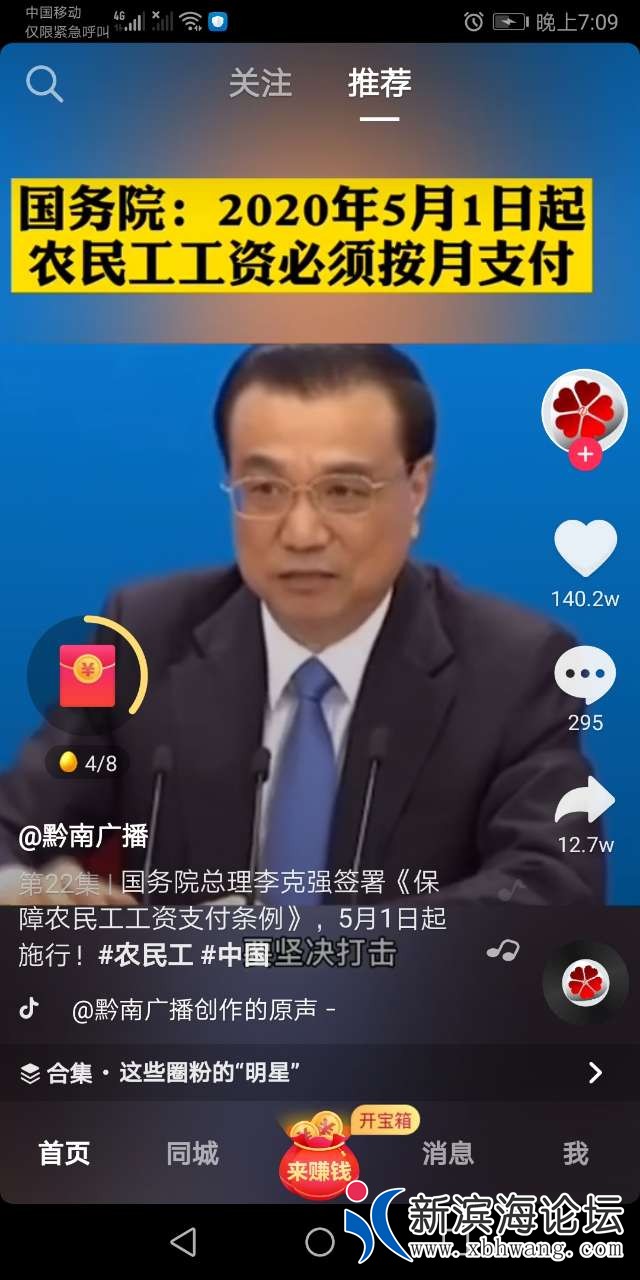Image resolution: width=640 pixels, height=1280 pixels.
Task: Open the search magnifier icon
Action: click(x=44, y=84)
